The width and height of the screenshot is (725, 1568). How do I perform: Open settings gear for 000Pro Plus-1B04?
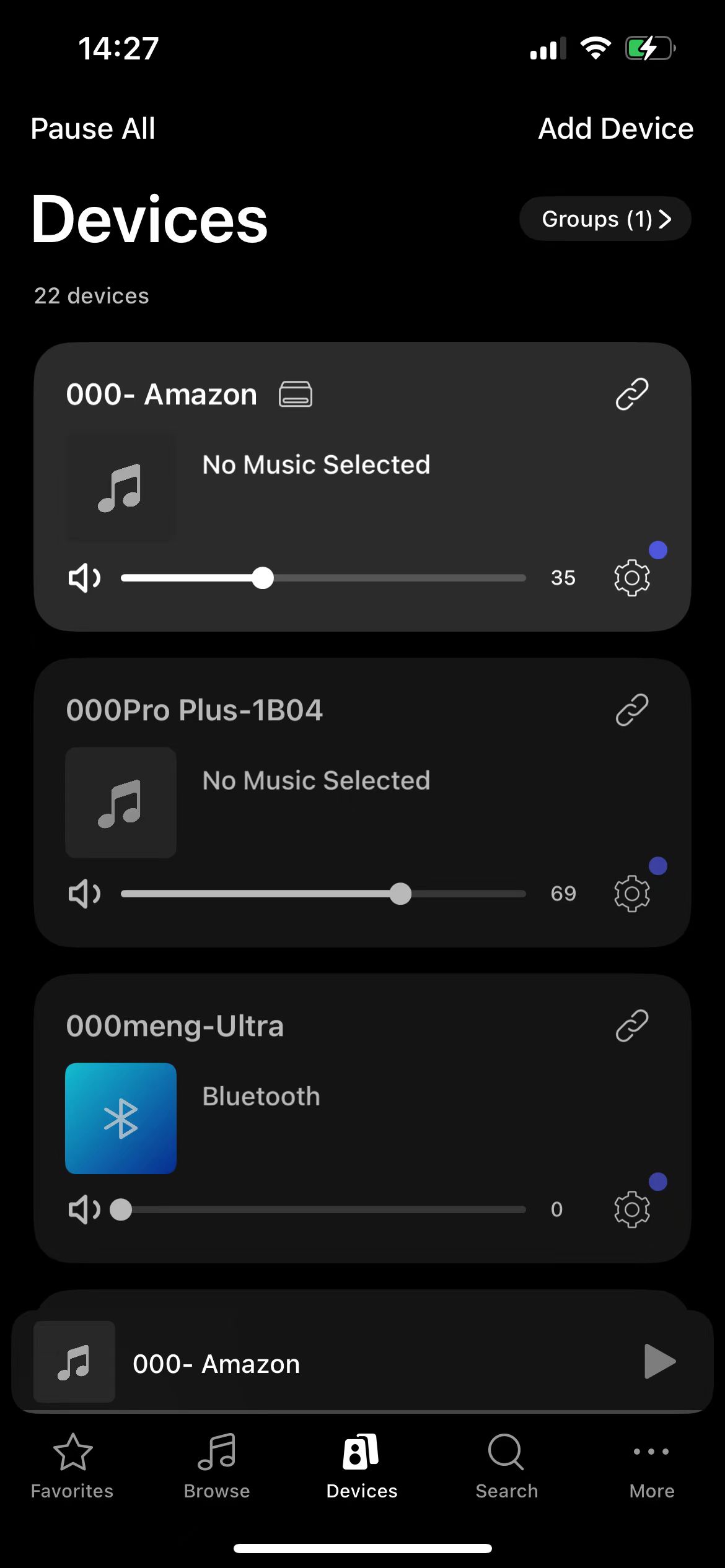coord(631,894)
